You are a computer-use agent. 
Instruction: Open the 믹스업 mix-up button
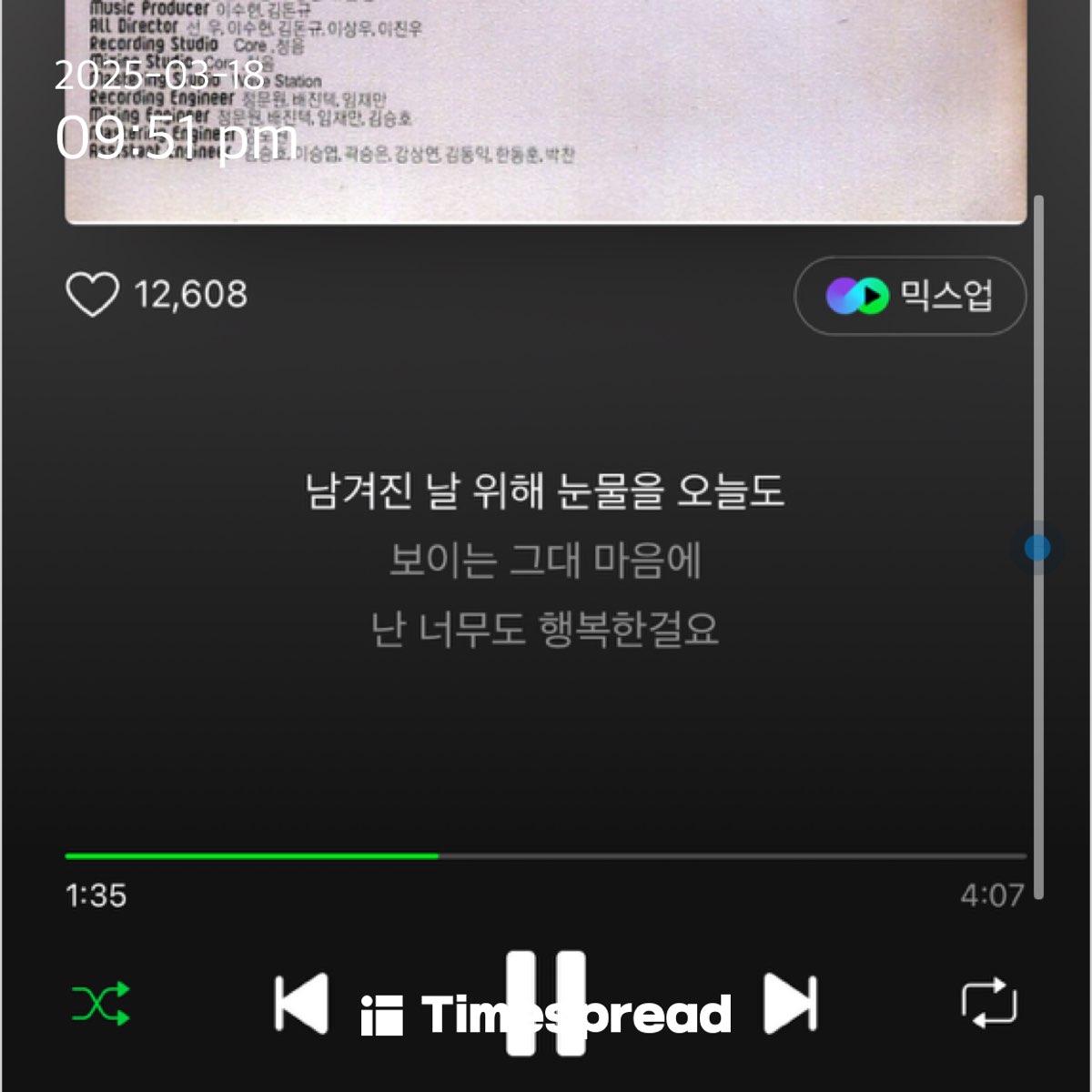point(910,296)
